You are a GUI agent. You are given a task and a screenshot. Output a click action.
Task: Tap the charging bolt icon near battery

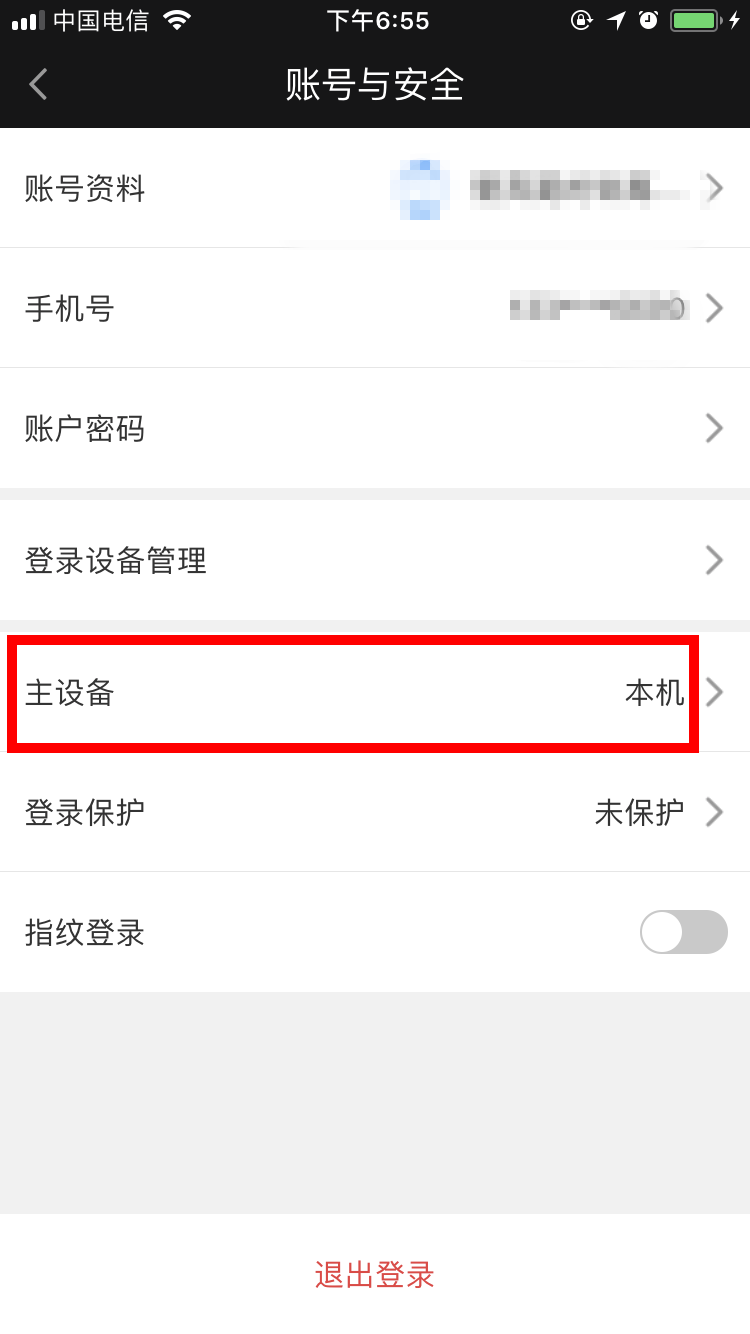coord(735,18)
